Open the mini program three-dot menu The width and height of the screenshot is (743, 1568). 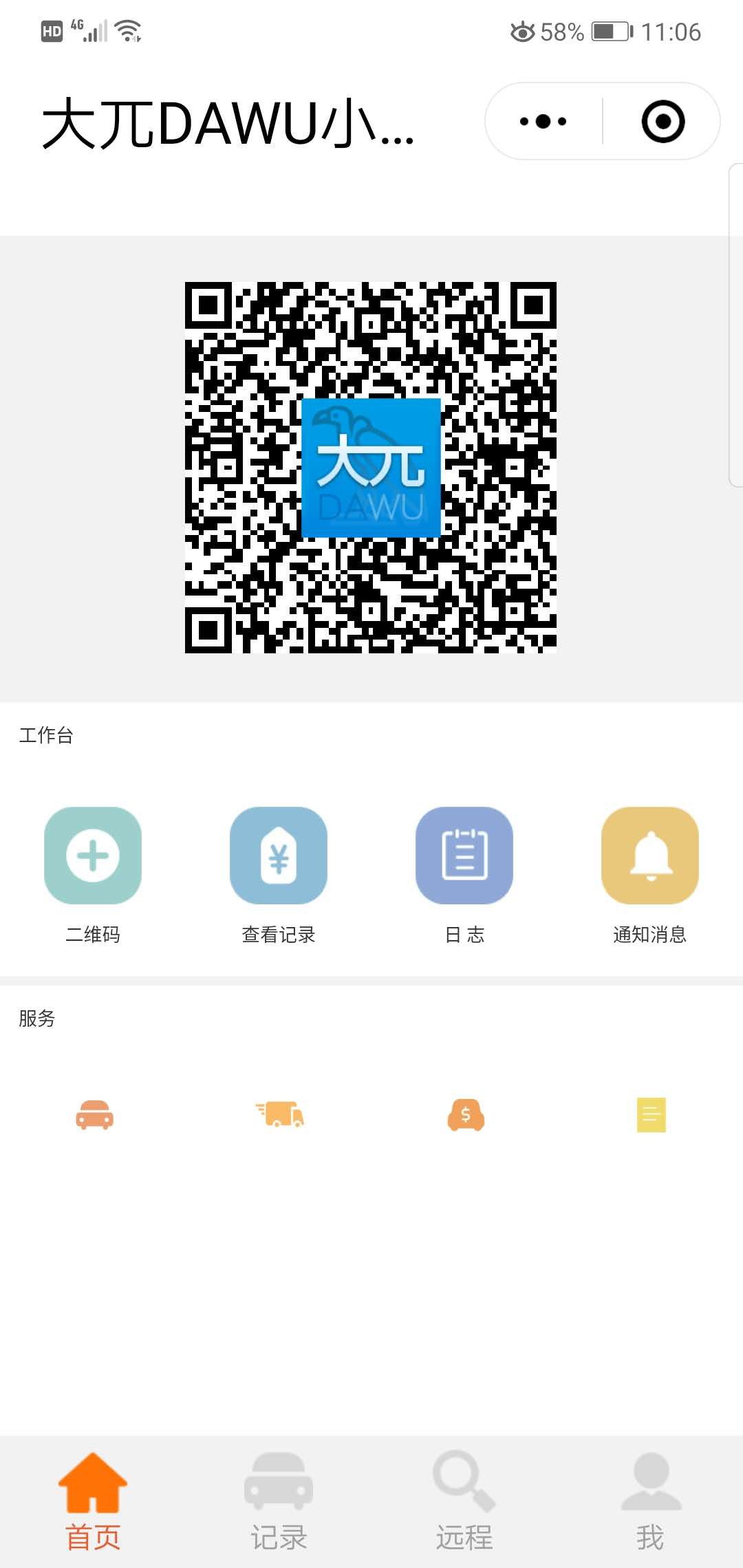coord(543,122)
